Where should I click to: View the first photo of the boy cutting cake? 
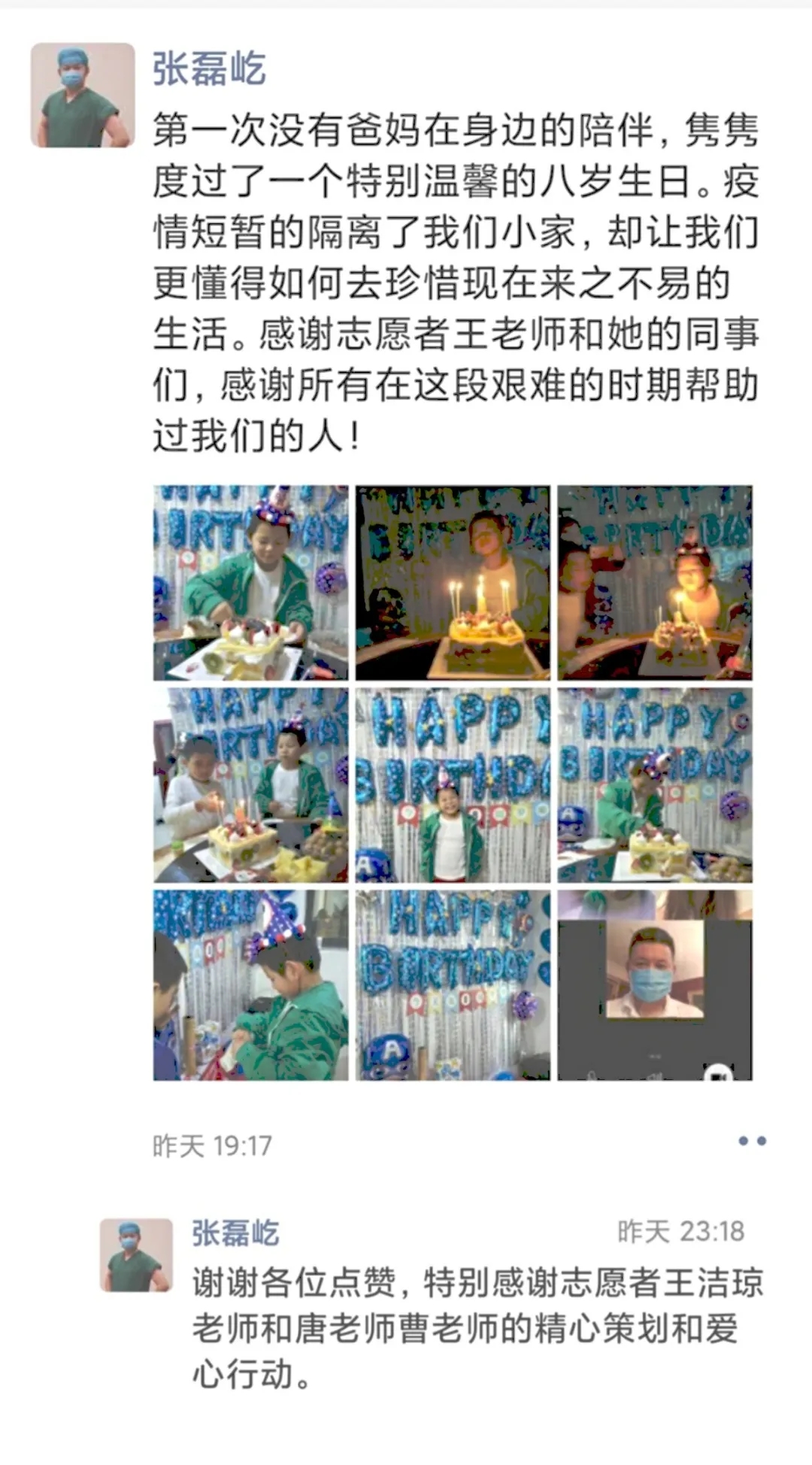251,583
